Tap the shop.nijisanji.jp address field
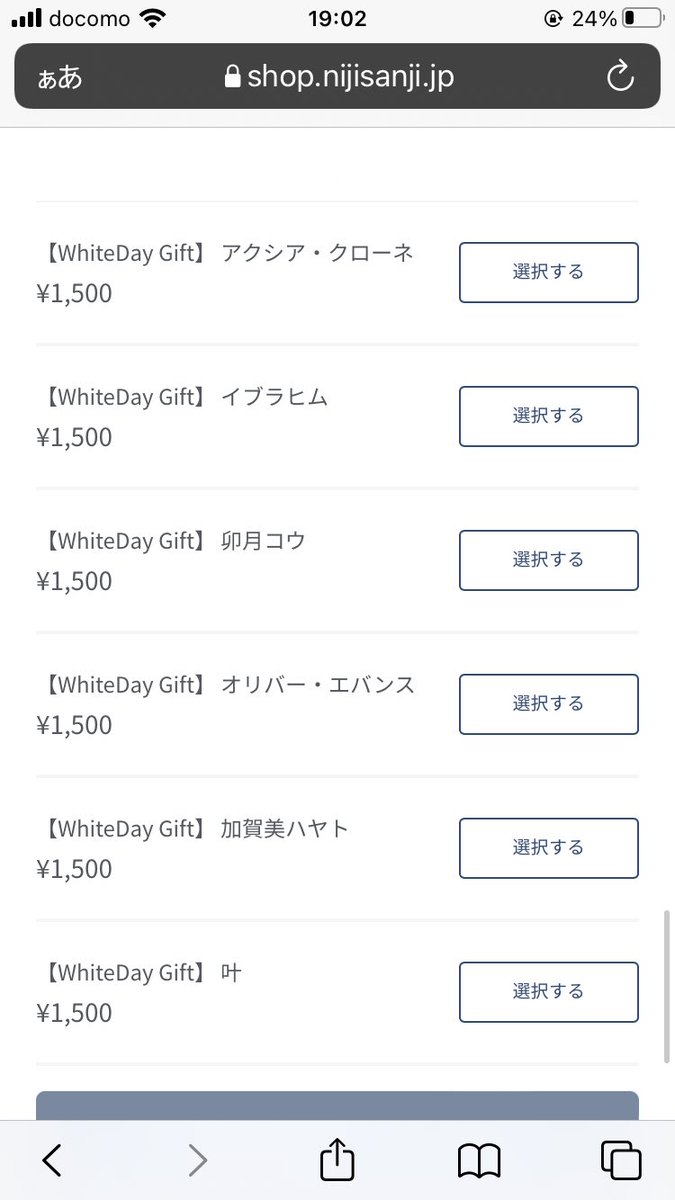The image size is (675, 1200). coord(338,76)
